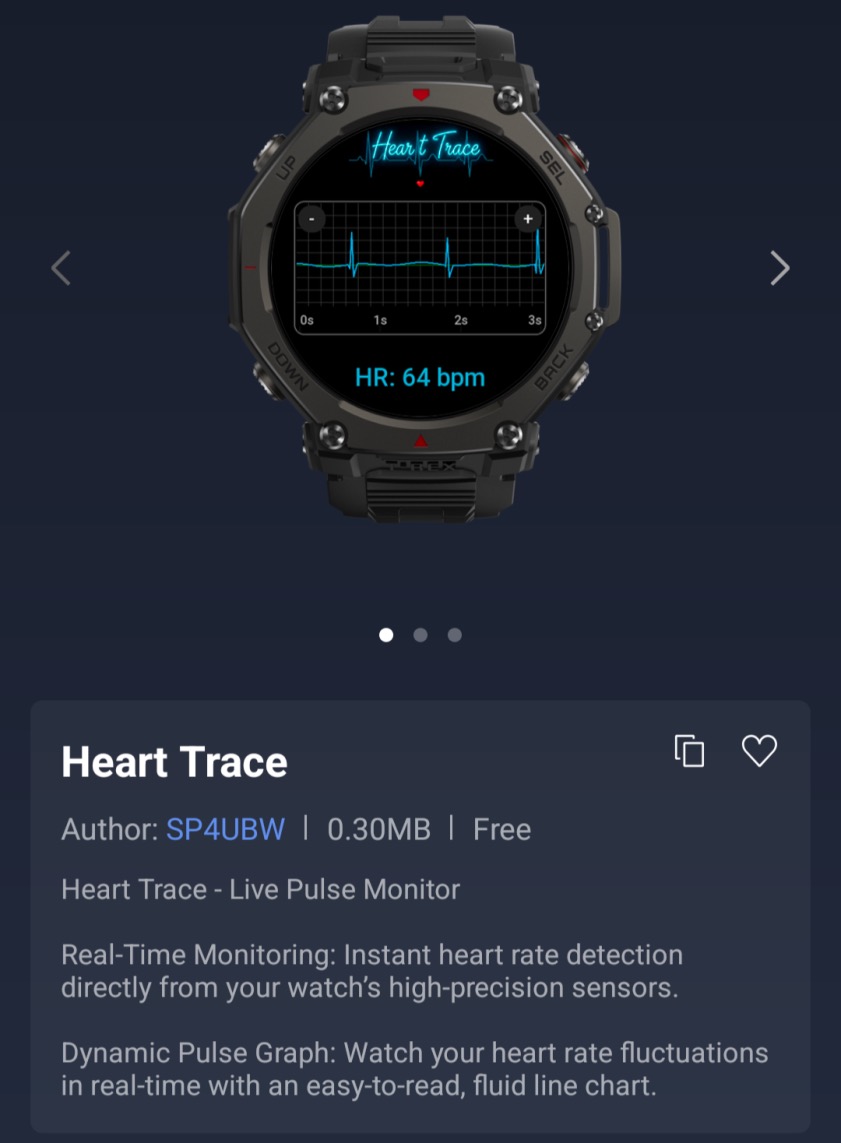Click the copy icon beside Heart Trace
The width and height of the screenshot is (841, 1143).
[x=690, y=751]
